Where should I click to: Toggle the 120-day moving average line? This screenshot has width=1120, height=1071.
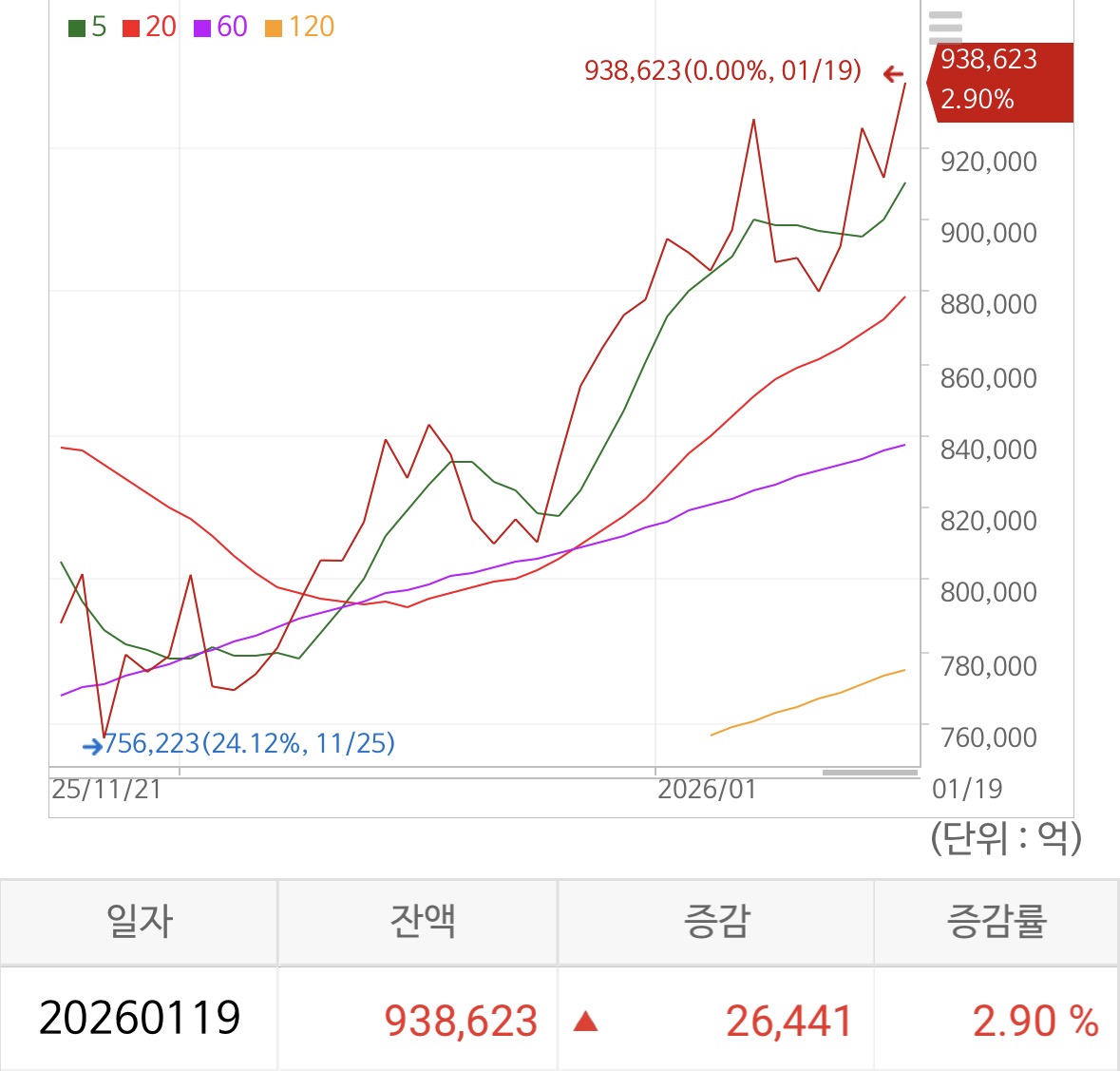[299, 28]
